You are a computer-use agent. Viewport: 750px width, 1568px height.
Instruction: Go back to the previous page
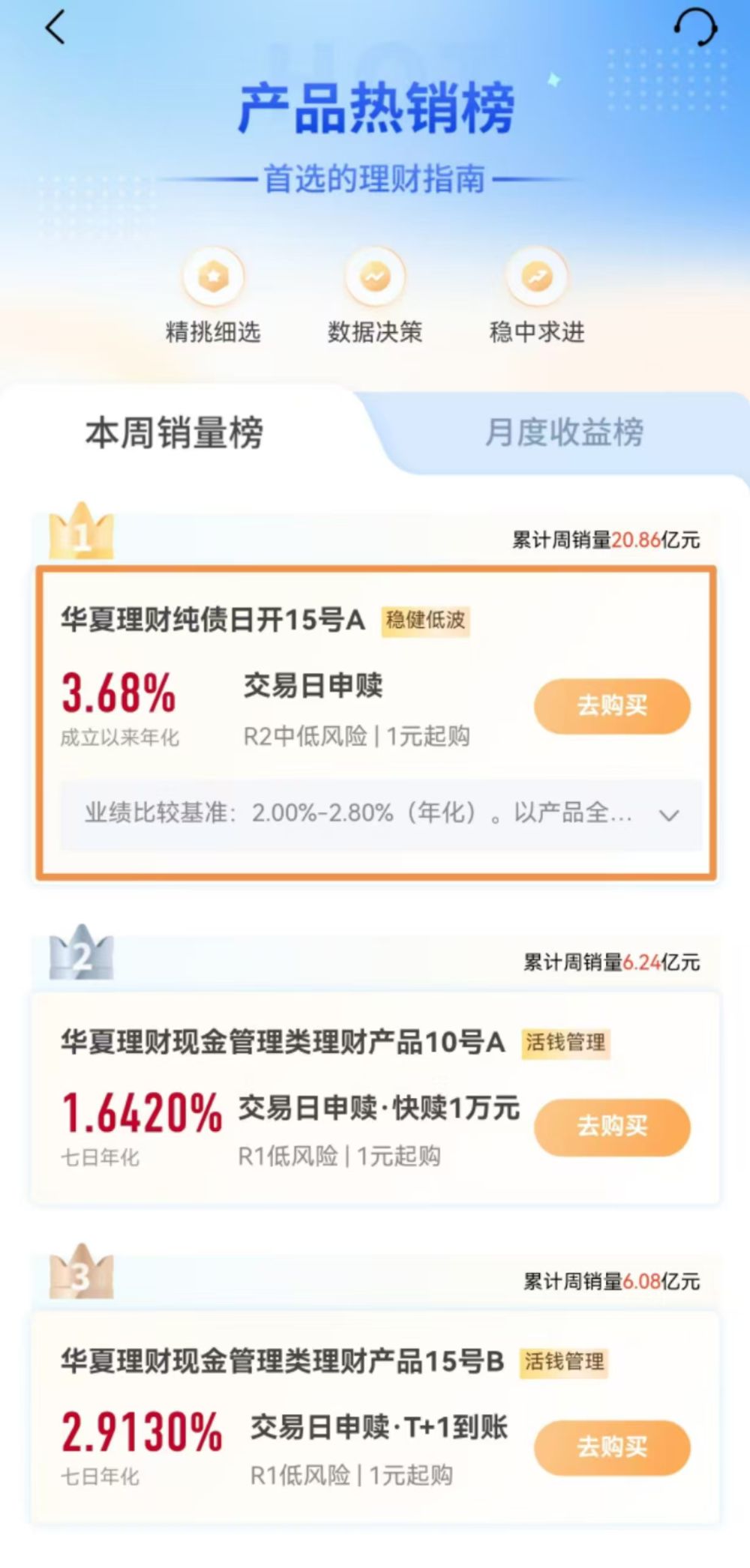click(x=55, y=28)
